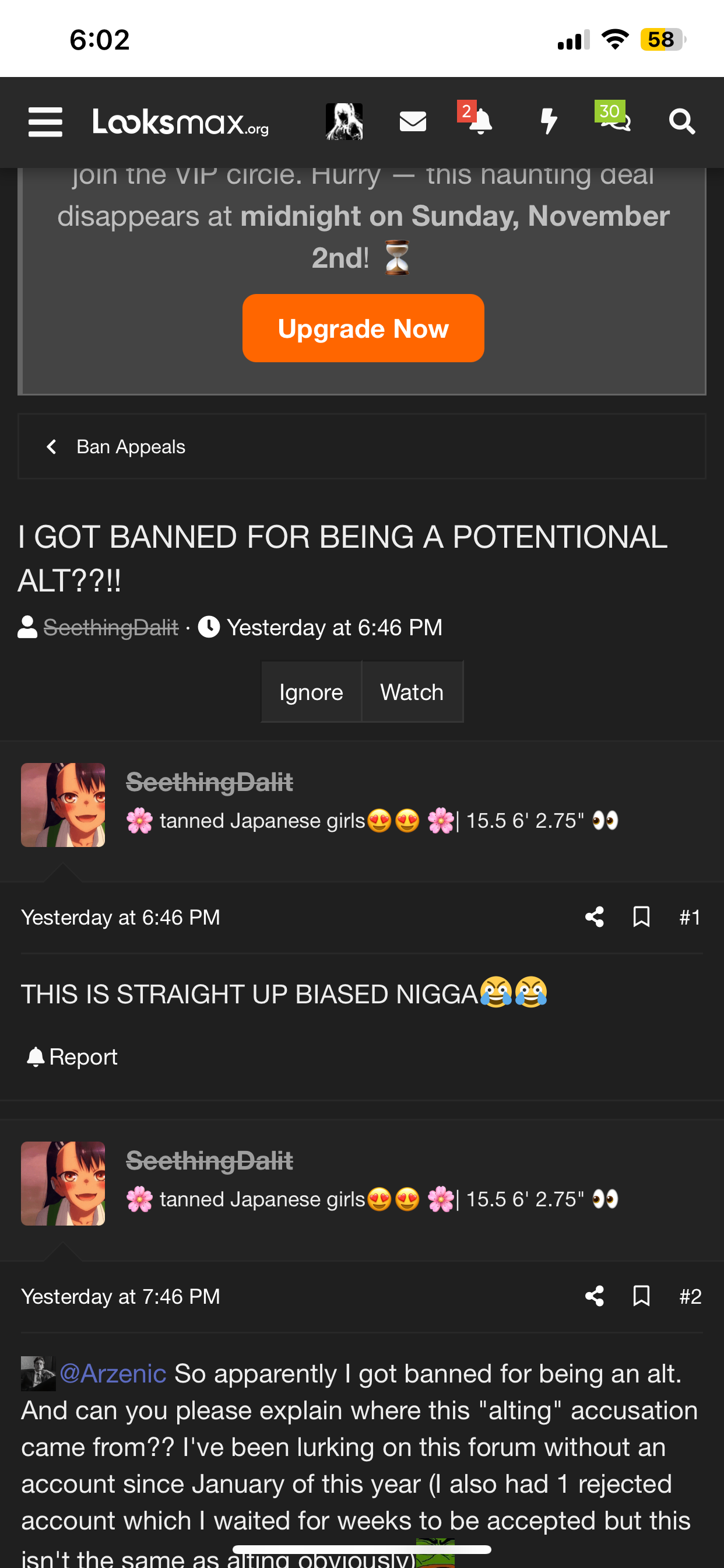Screen dimensions: 724x1568
Task: Watch this thread
Action: [x=412, y=692]
